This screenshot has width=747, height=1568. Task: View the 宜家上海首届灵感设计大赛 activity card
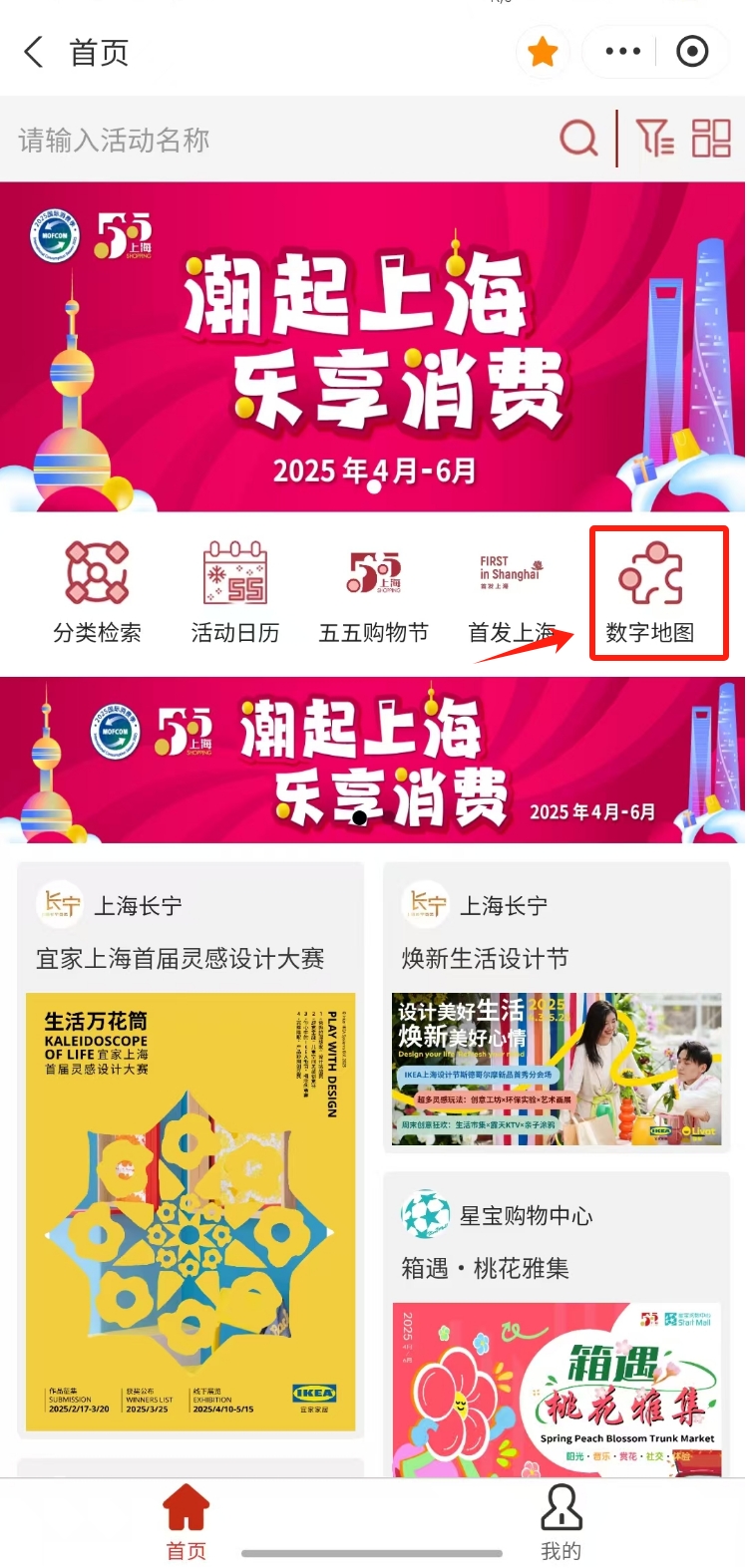pyautogui.click(x=189, y=1146)
